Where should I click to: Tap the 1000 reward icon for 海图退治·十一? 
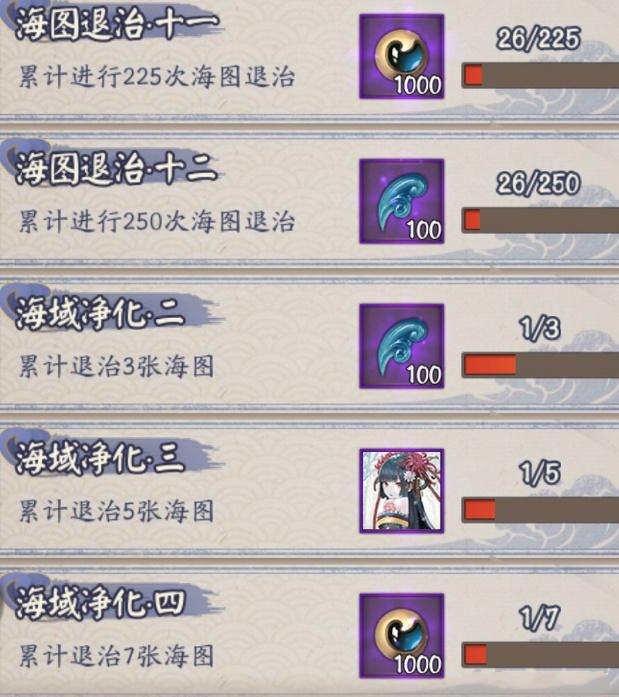point(401,56)
